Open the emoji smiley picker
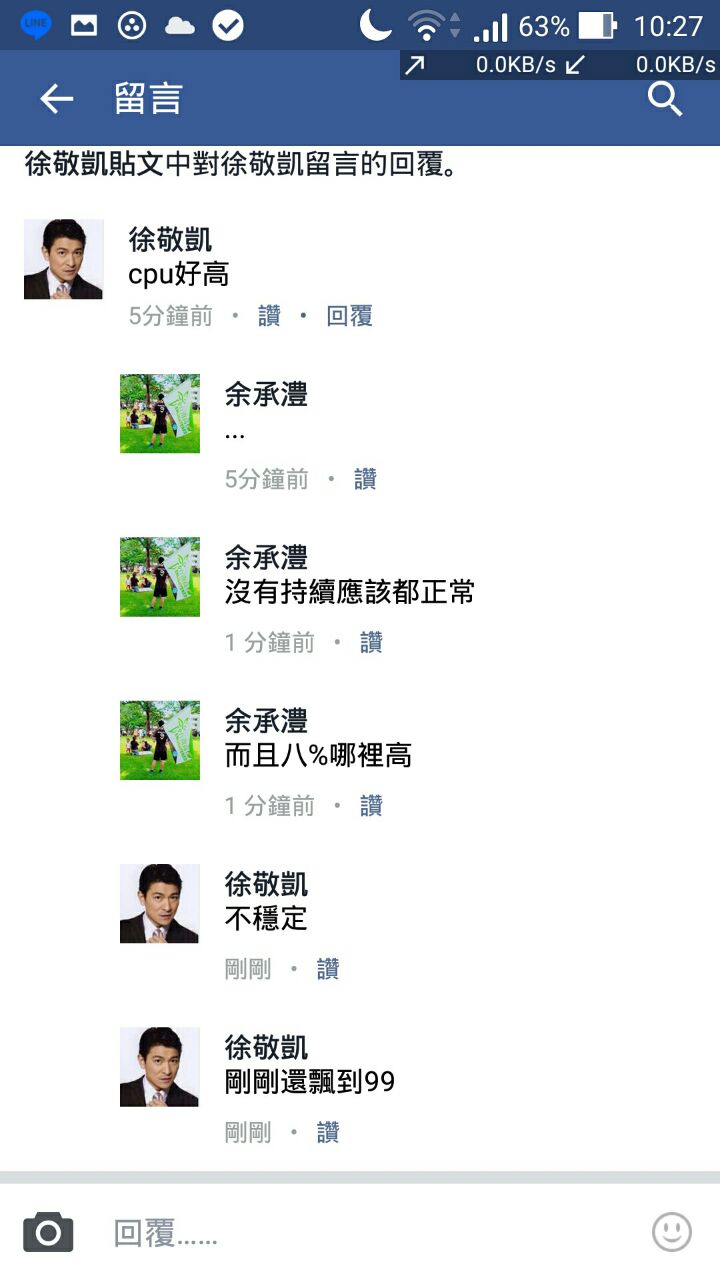Viewport: 720px width, 1280px height. pos(671,1232)
